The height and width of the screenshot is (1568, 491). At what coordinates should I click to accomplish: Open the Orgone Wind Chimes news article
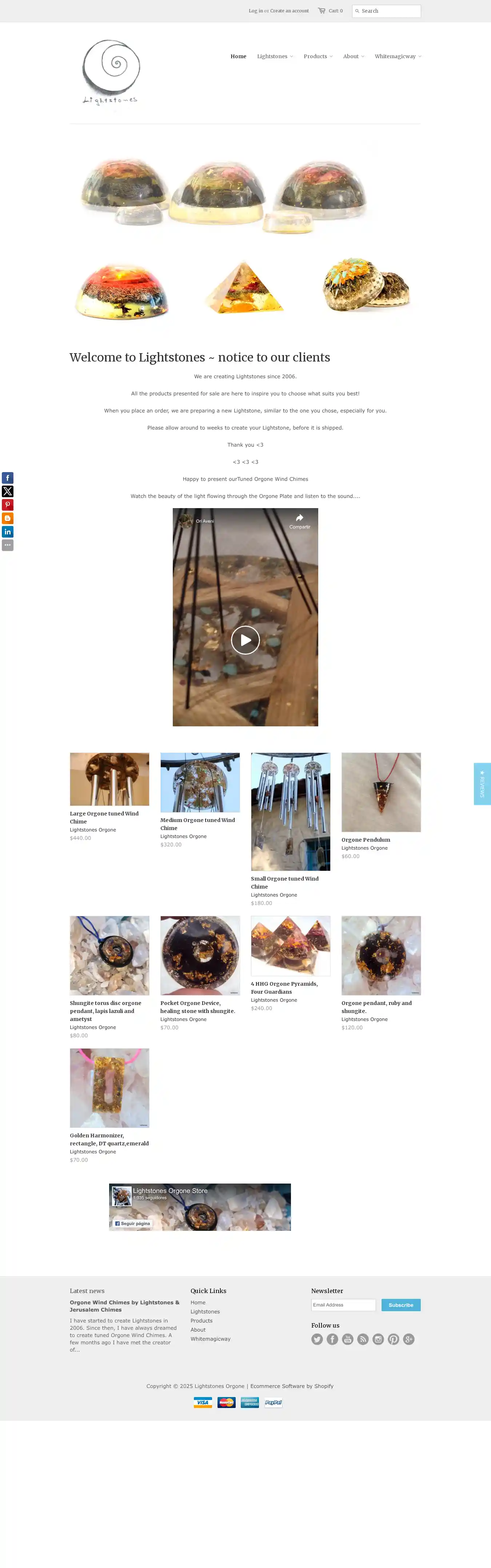click(124, 1306)
